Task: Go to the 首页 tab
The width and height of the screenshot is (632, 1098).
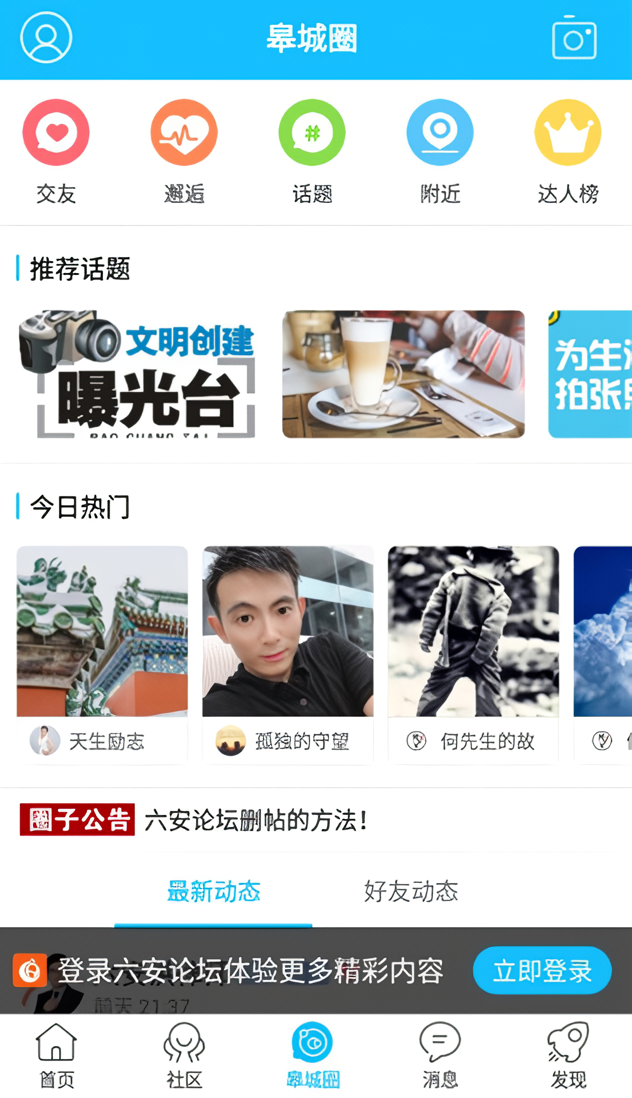Action: click(x=57, y=1056)
